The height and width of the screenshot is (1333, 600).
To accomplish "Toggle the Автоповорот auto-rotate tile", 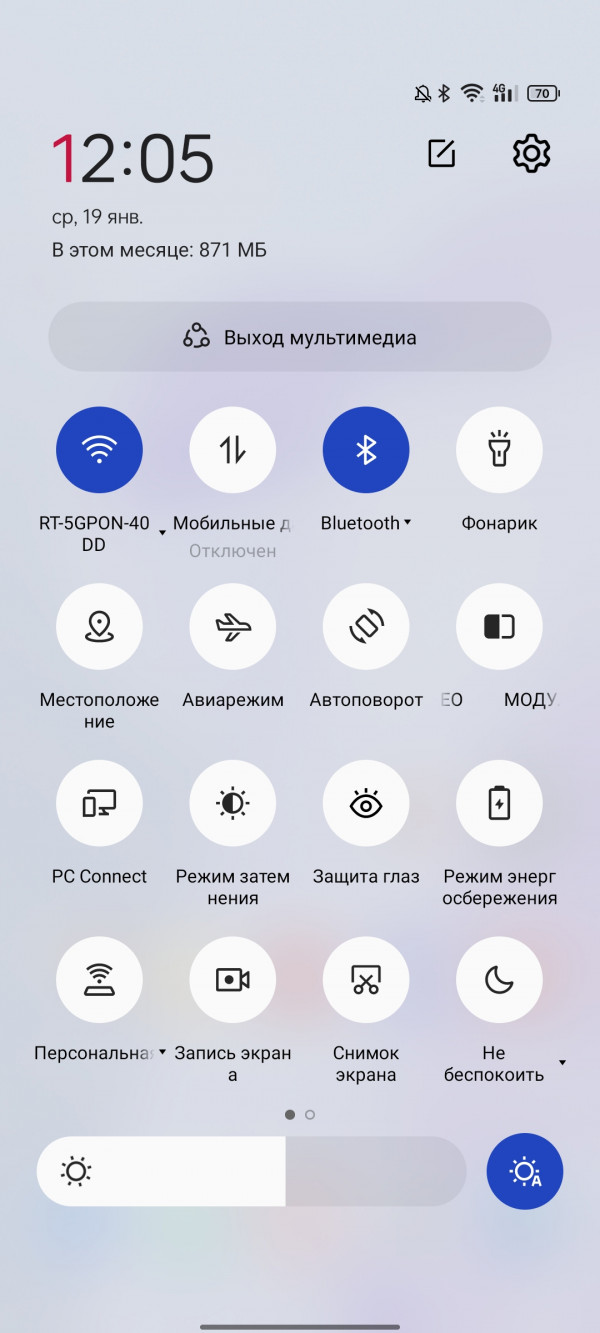I will (x=365, y=627).
